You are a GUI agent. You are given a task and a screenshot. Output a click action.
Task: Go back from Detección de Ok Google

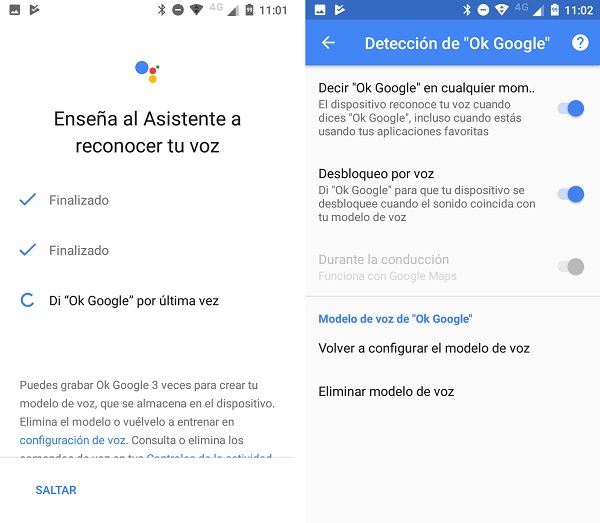click(x=328, y=43)
